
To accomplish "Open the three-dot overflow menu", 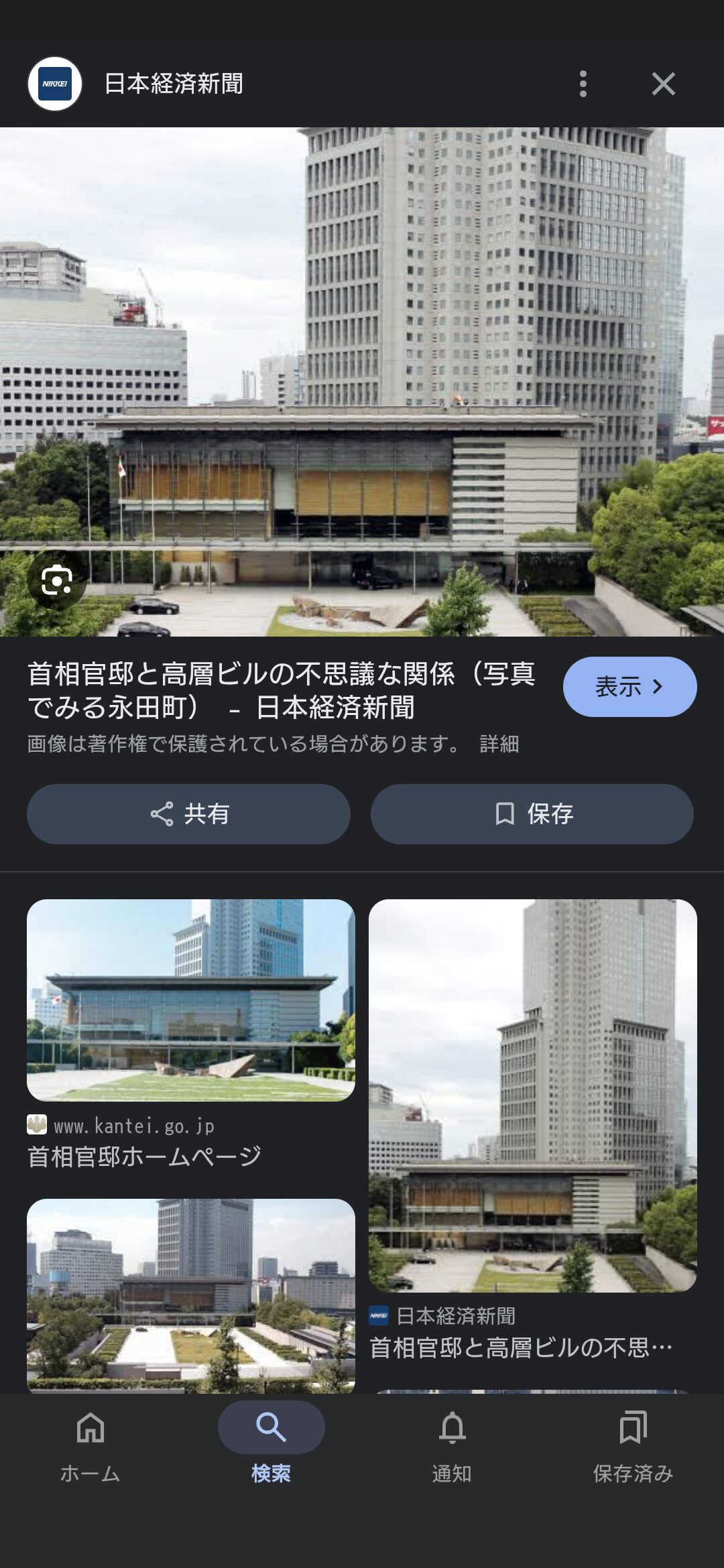I will [583, 84].
